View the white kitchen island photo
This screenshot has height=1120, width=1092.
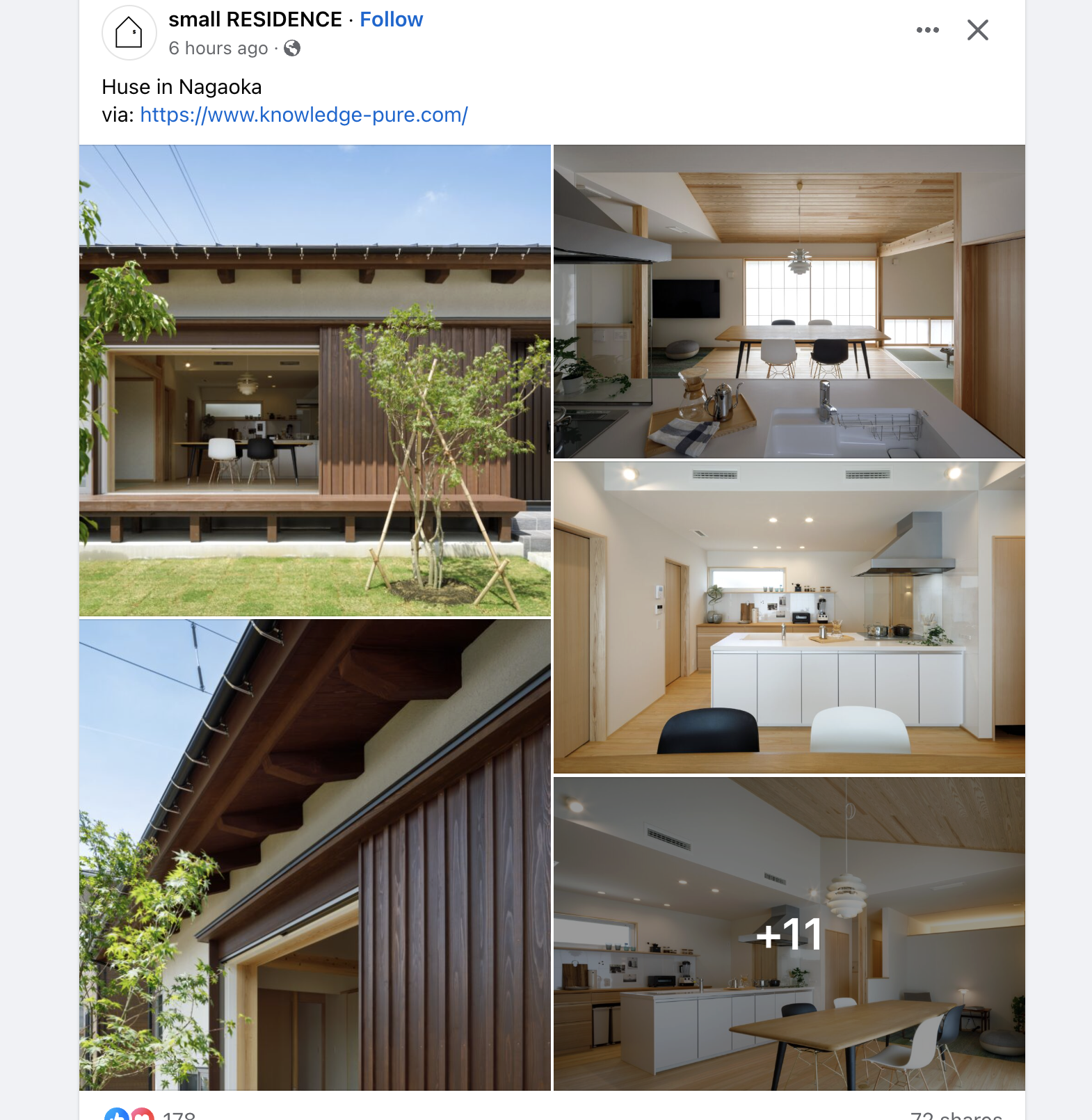coord(789,617)
